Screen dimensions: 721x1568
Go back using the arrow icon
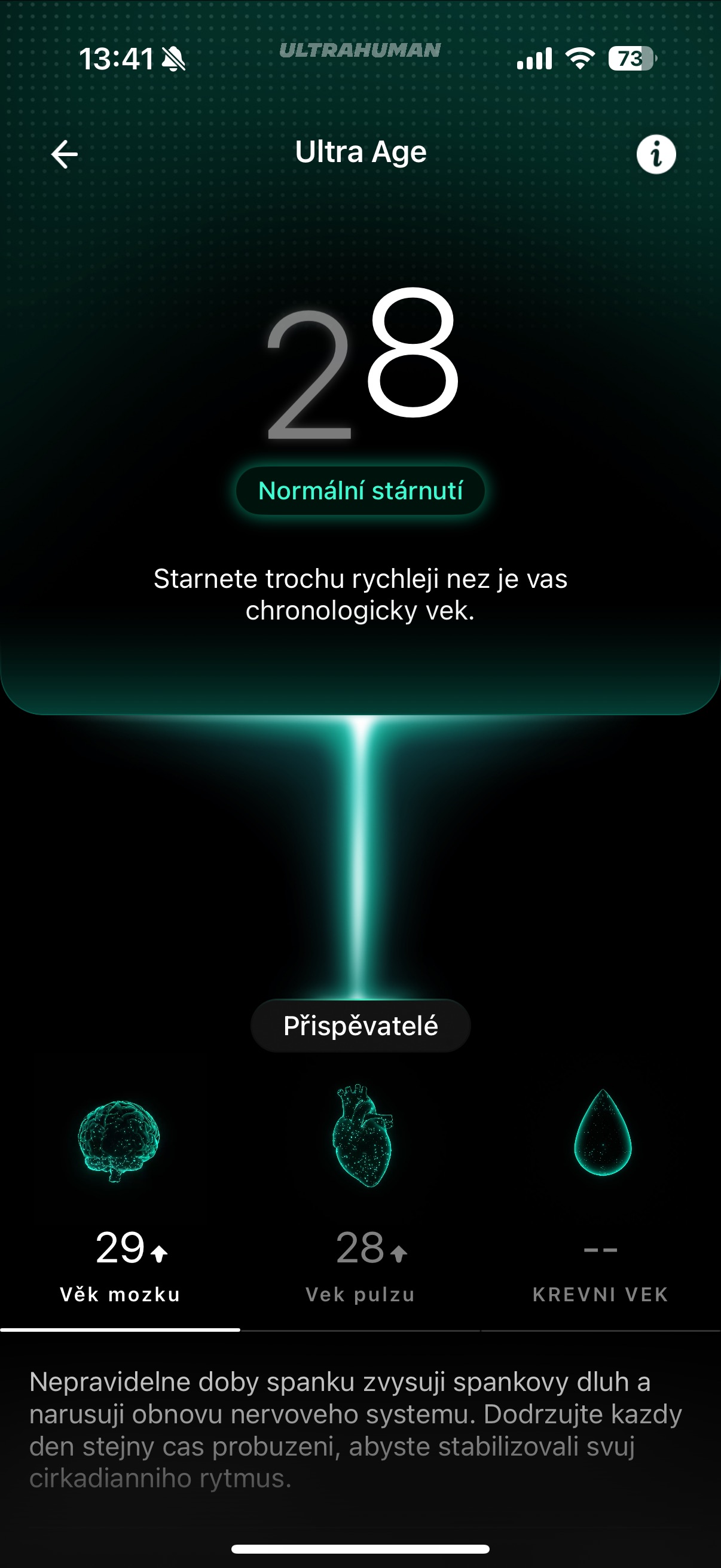coord(65,154)
